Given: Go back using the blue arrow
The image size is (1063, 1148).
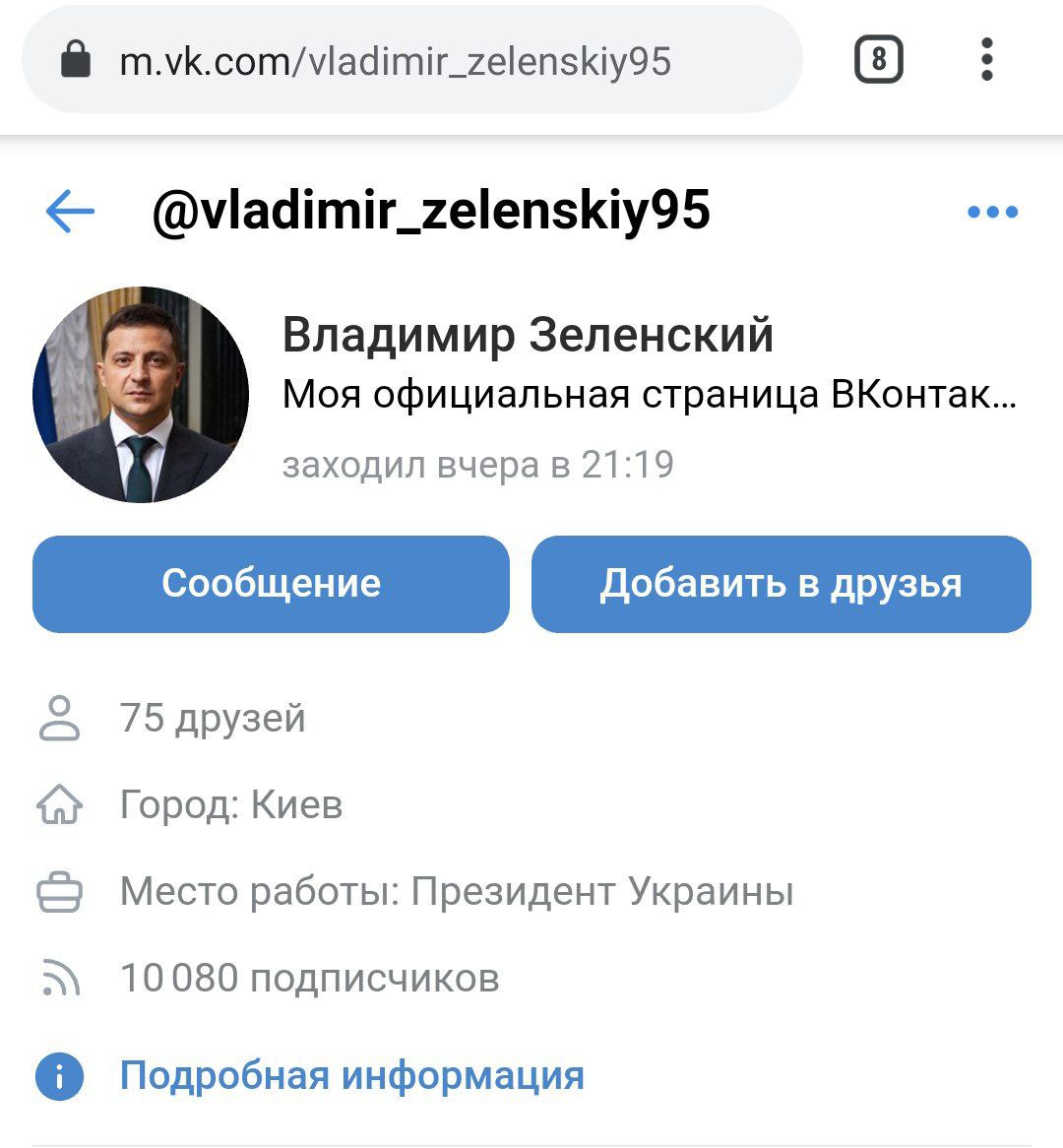Looking at the screenshot, I should click(x=70, y=211).
